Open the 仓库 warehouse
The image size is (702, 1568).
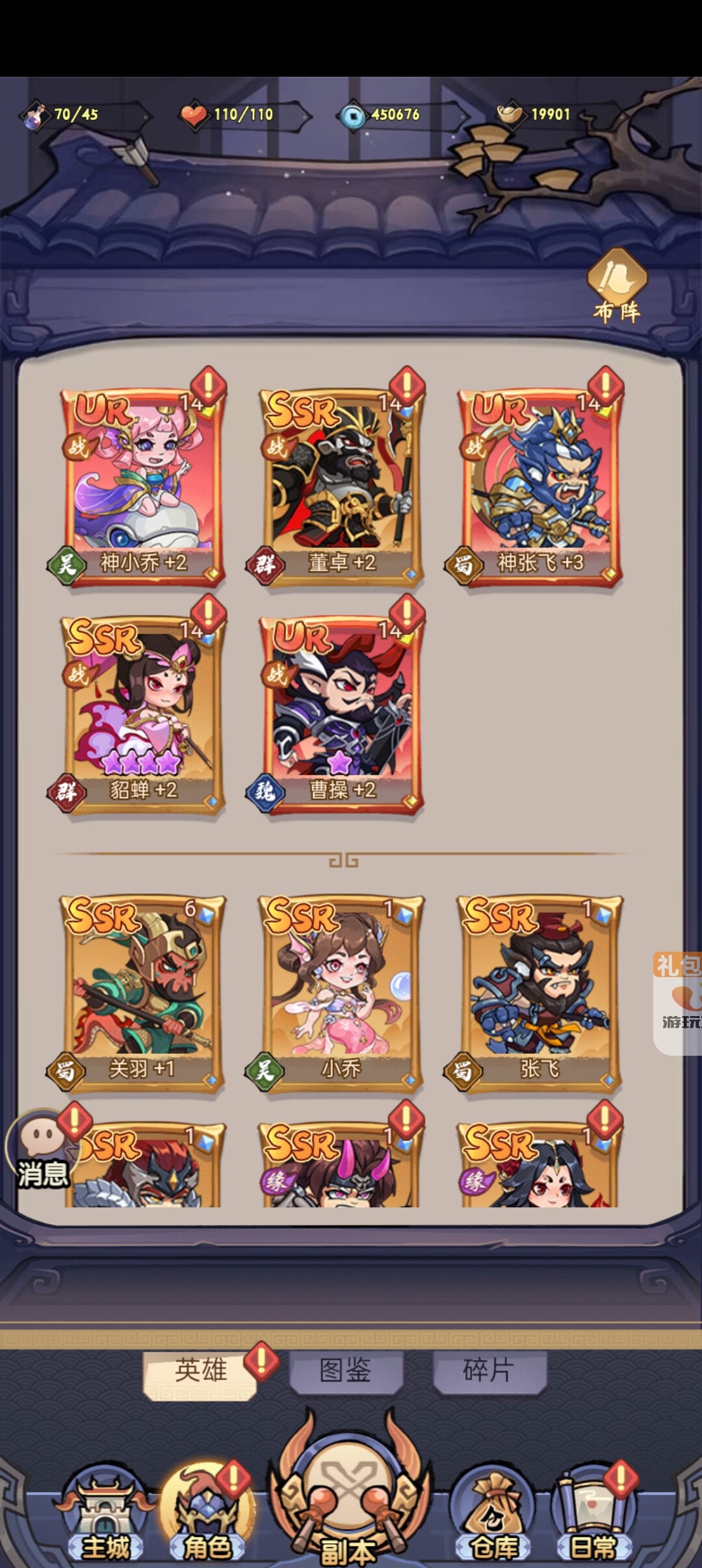click(494, 1515)
